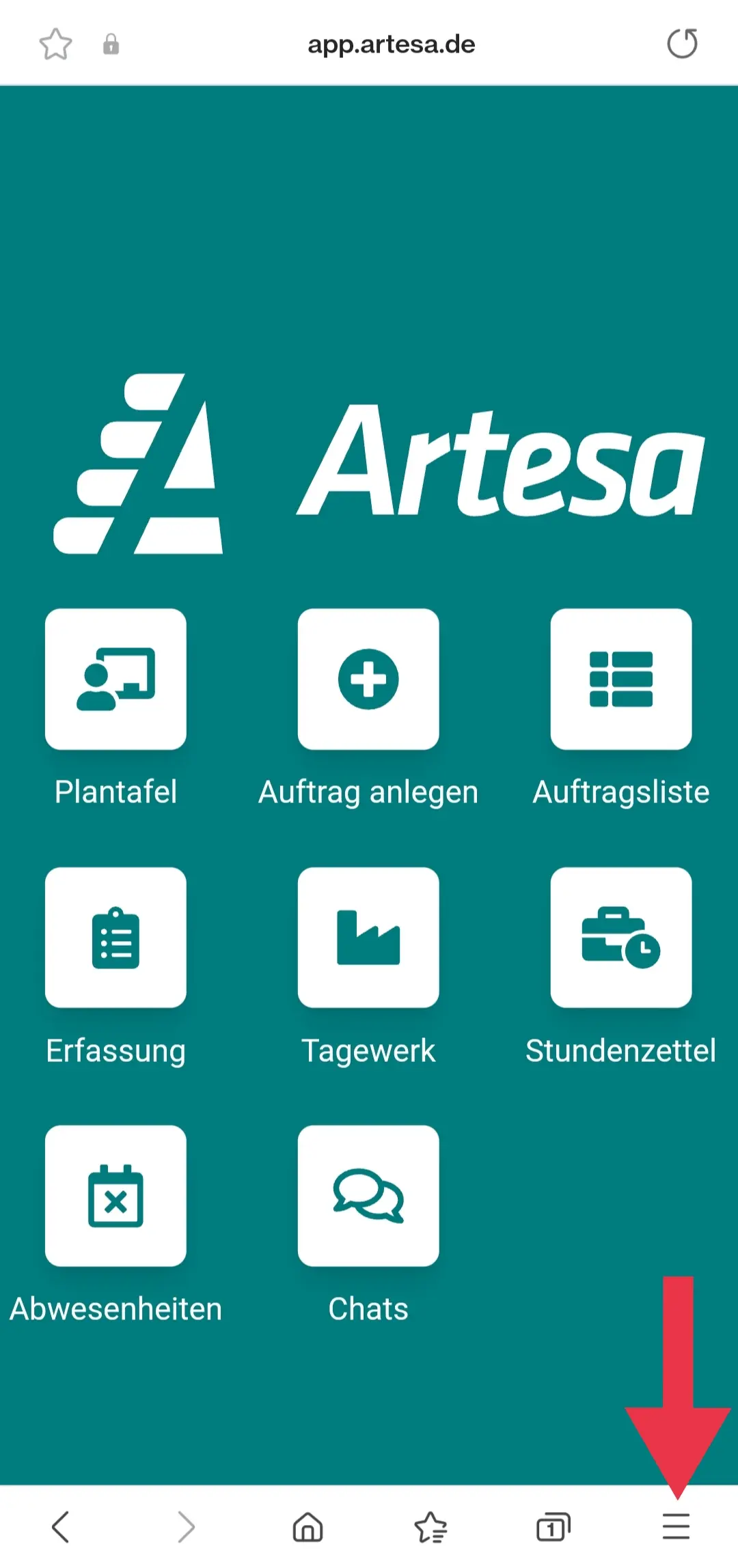Open the Erfassung tile

(x=115, y=938)
